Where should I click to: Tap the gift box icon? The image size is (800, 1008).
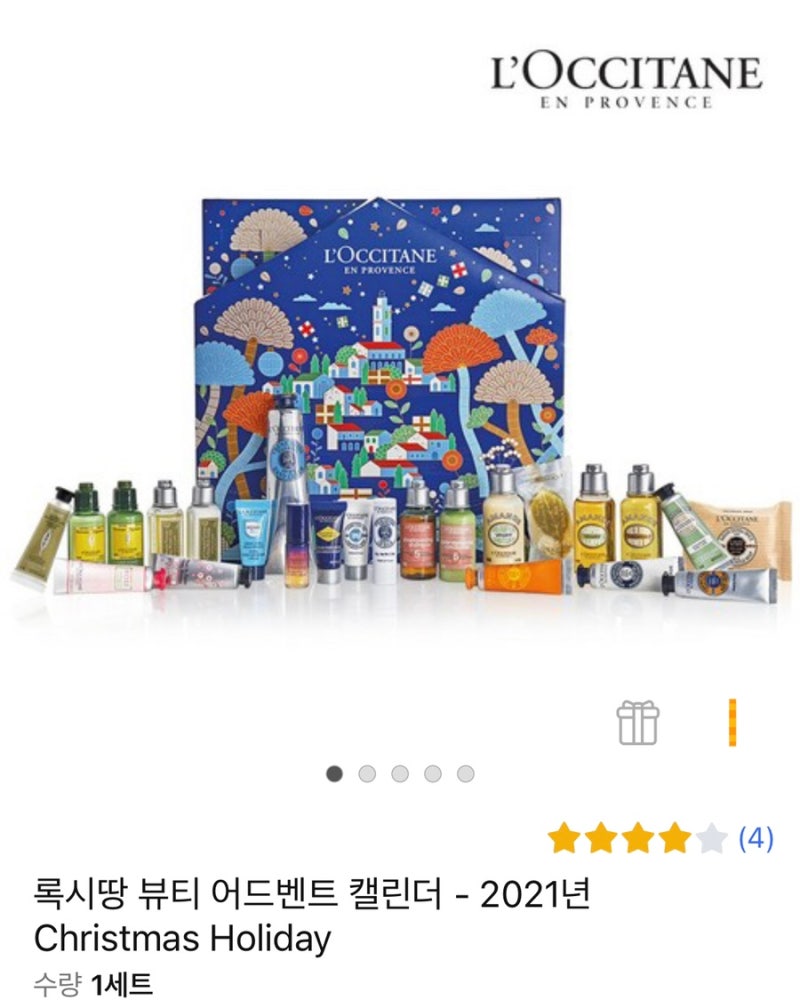pos(638,723)
